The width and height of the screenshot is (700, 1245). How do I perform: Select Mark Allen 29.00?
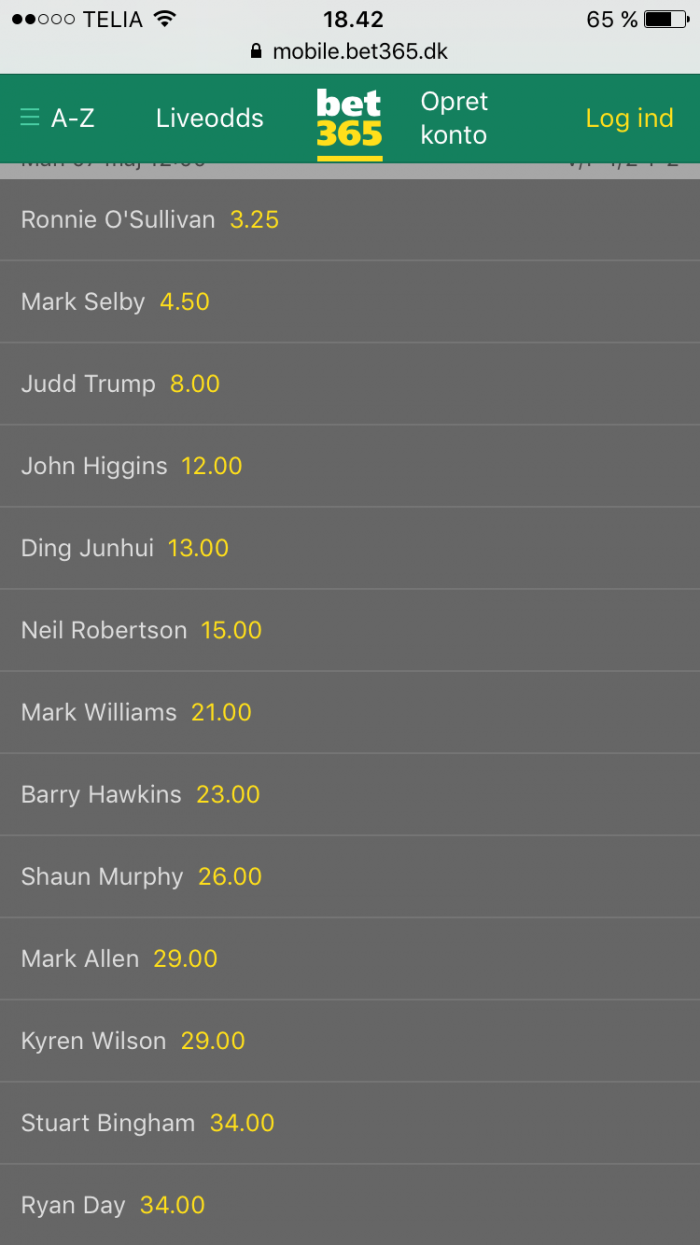point(350,958)
